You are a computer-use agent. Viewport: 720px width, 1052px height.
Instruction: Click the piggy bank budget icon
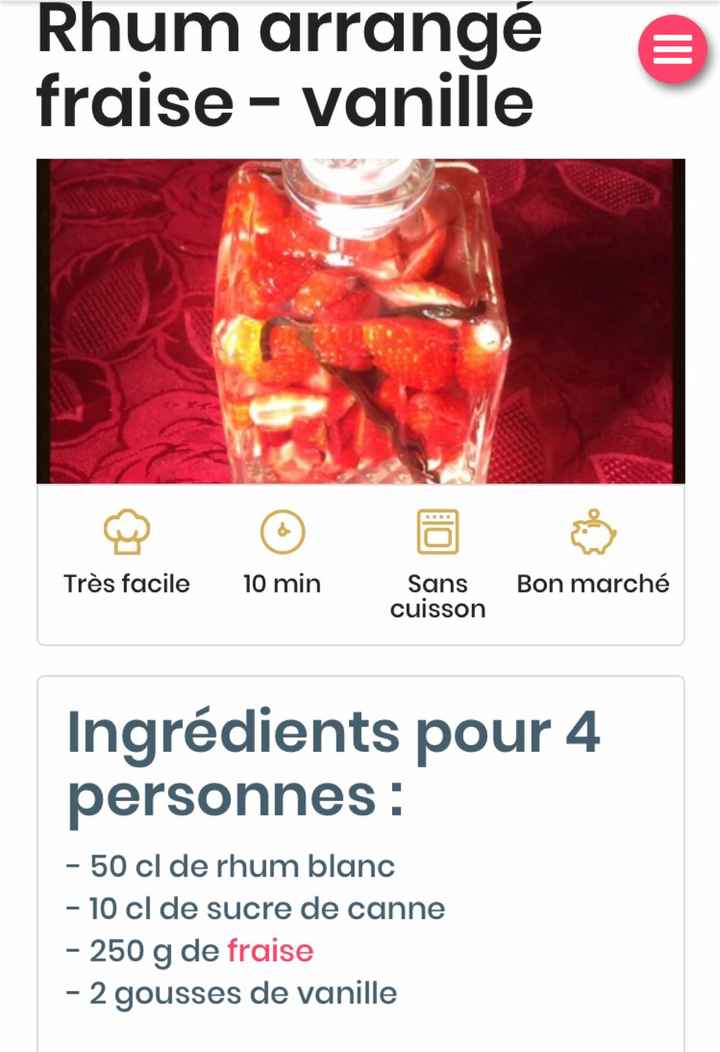(593, 531)
